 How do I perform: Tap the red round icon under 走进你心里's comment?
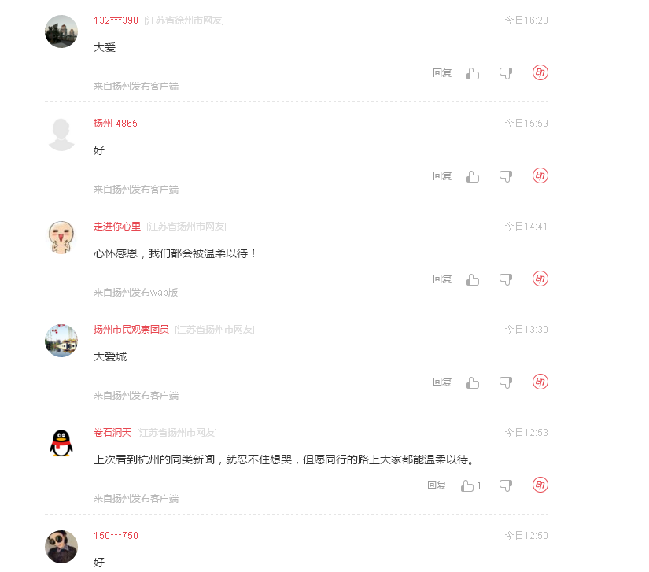(x=540, y=279)
